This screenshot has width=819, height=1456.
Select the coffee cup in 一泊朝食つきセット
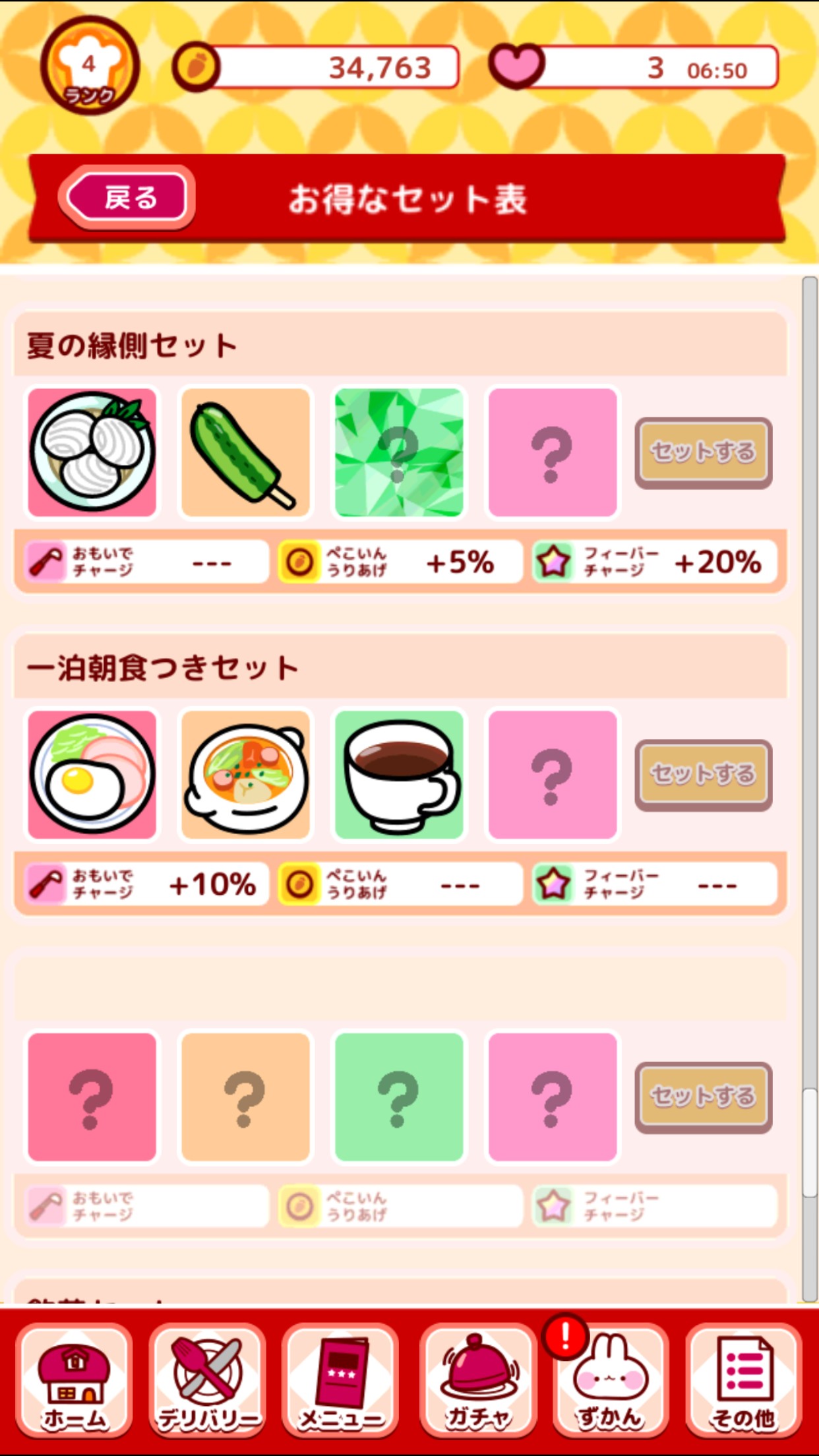click(x=399, y=774)
